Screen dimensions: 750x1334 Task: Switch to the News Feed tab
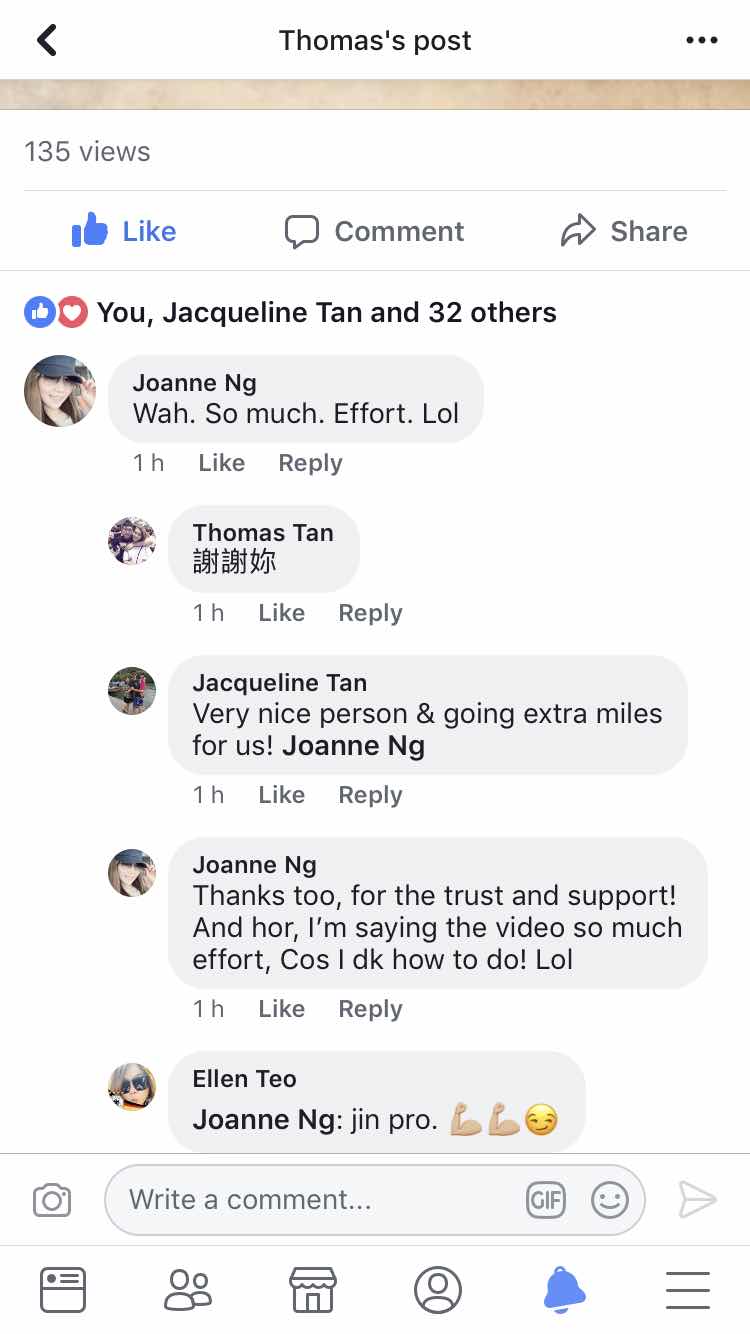click(x=63, y=1289)
